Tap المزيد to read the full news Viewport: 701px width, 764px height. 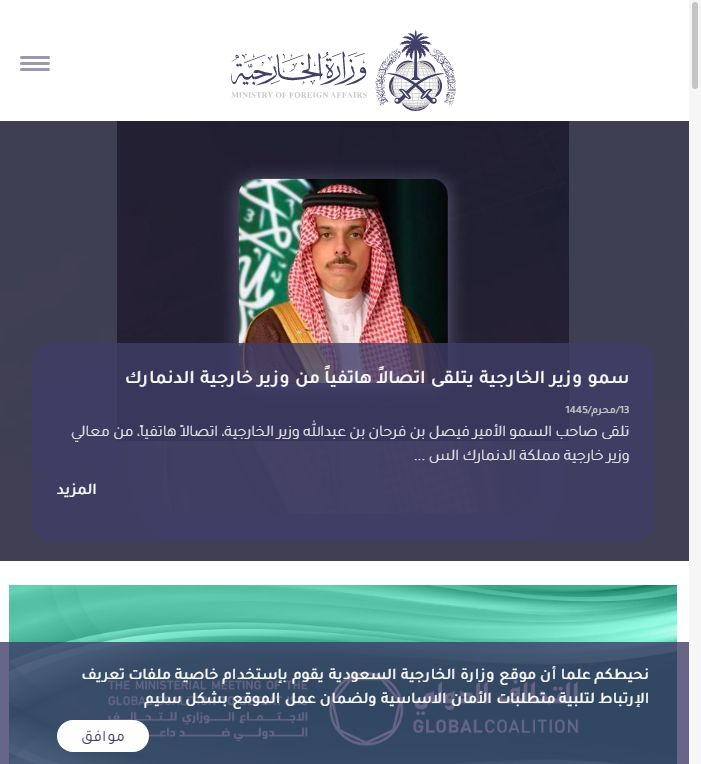pos(77,489)
